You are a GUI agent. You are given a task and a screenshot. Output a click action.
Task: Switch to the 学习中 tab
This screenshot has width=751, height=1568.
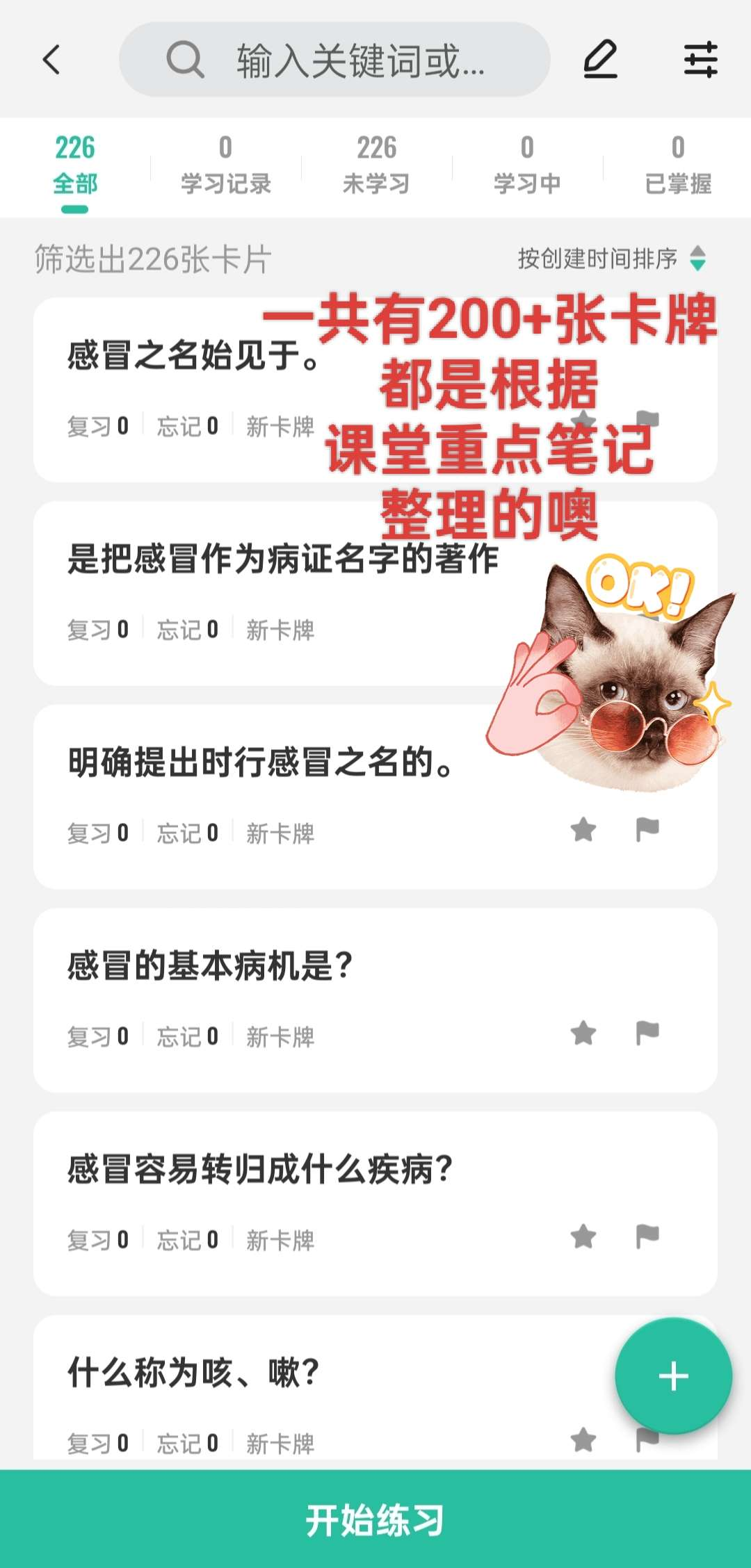click(527, 167)
